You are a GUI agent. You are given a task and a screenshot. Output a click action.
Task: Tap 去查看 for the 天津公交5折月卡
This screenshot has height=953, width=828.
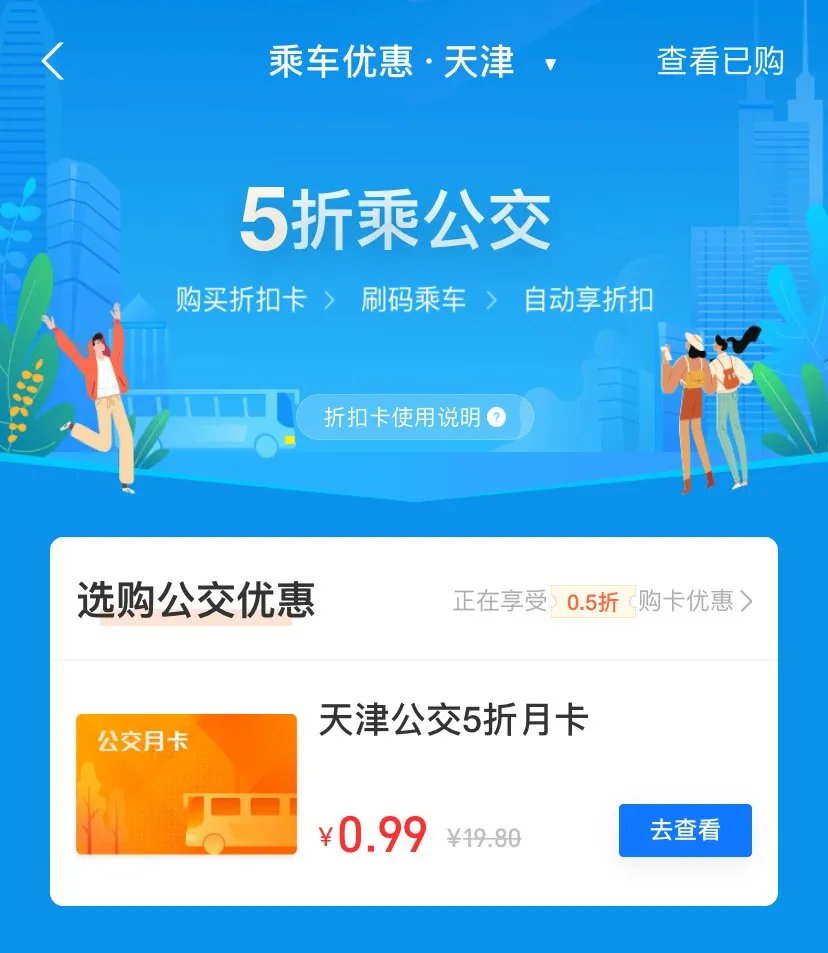[685, 830]
